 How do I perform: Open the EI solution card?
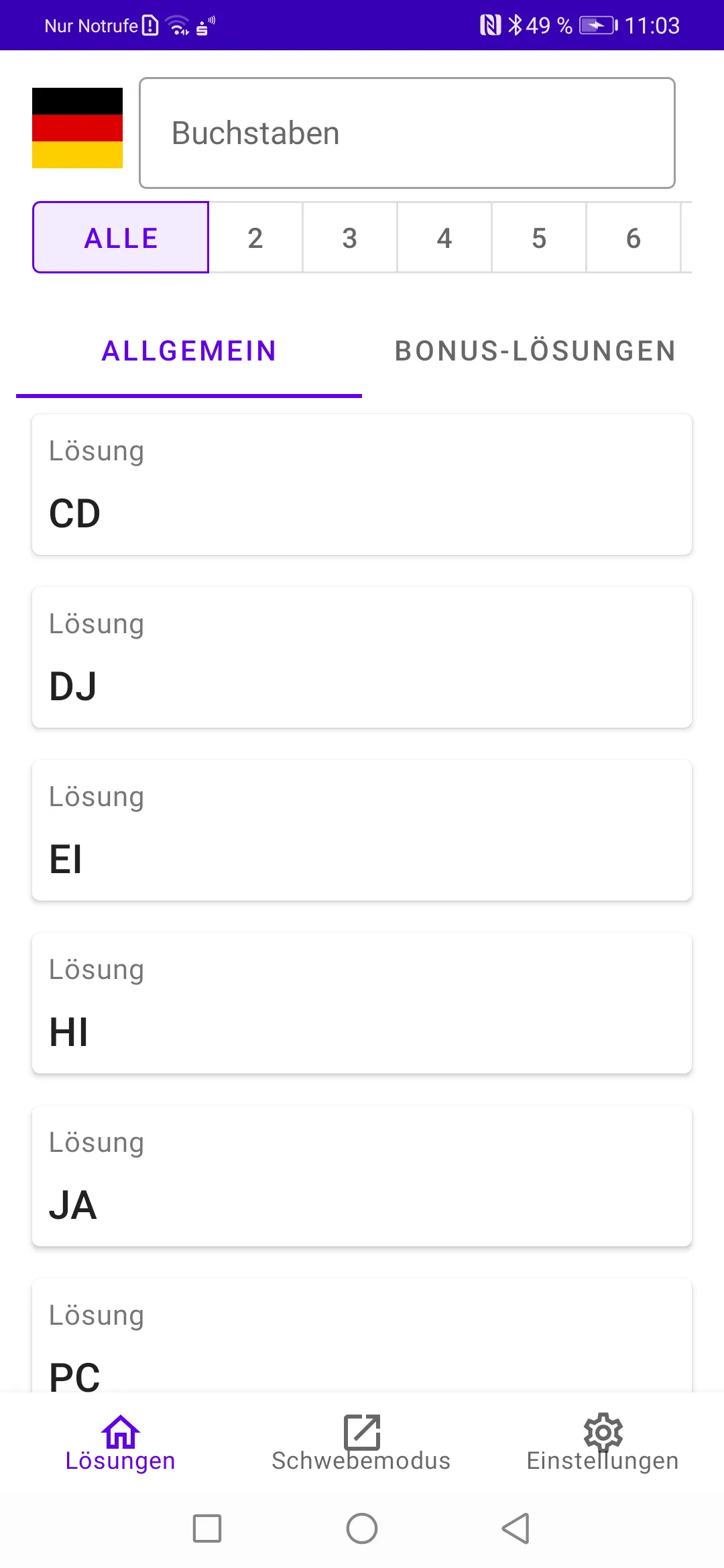(x=362, y=830)
